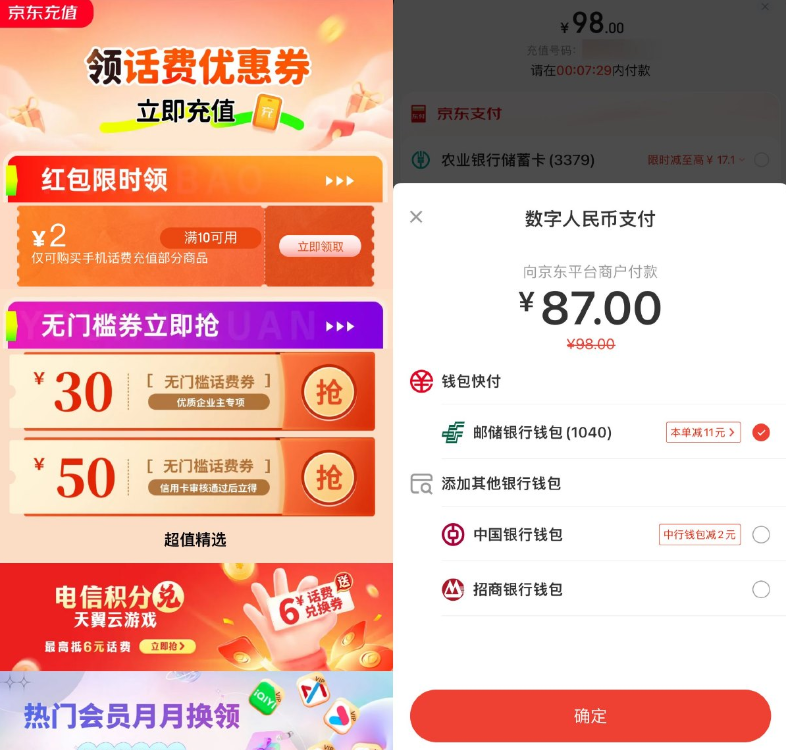This screenshot has height=750, width=786.
Task: Select 邮储银行钱包 (1040) as payment wallet
Action: coord(761,433)
